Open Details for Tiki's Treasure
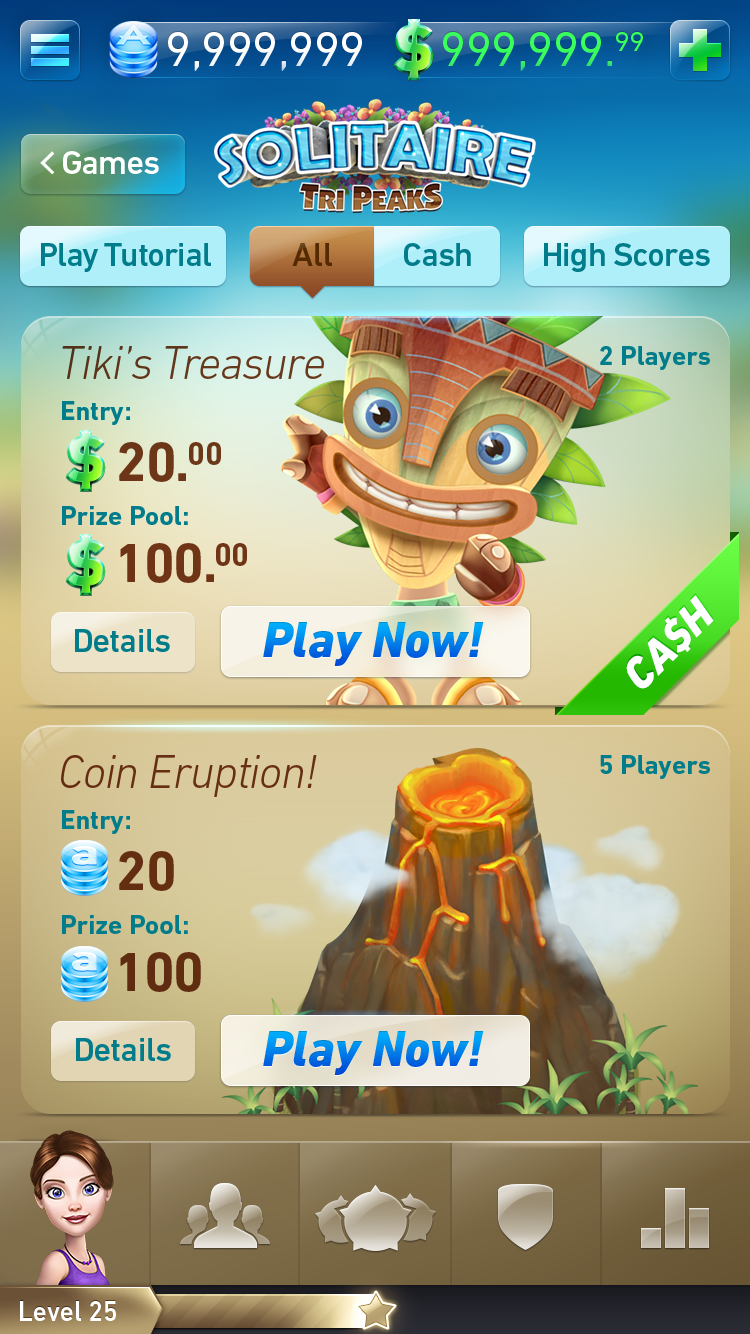This screenshot has height=1334, width=750. click(122, 642)
